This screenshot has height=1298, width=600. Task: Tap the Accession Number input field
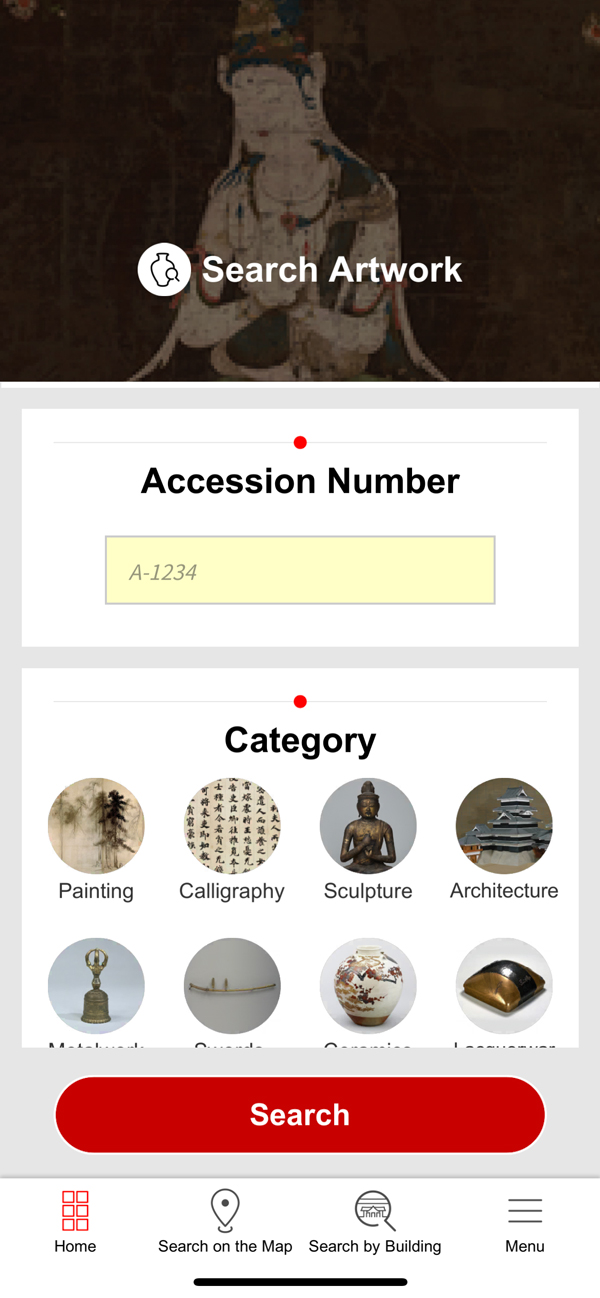click(x=300, y=570)
